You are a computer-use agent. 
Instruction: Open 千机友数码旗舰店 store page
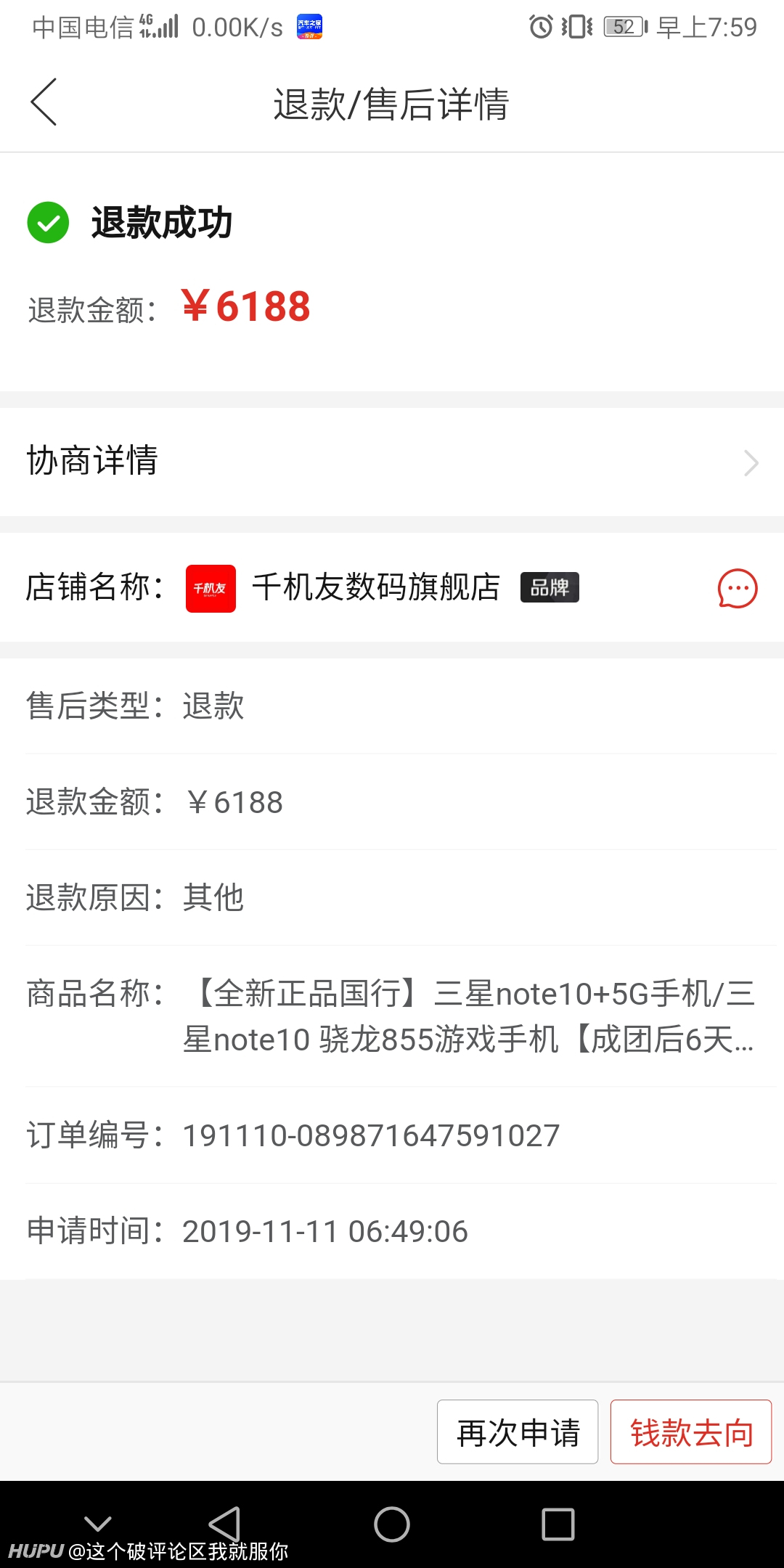(x=376, y=587)
